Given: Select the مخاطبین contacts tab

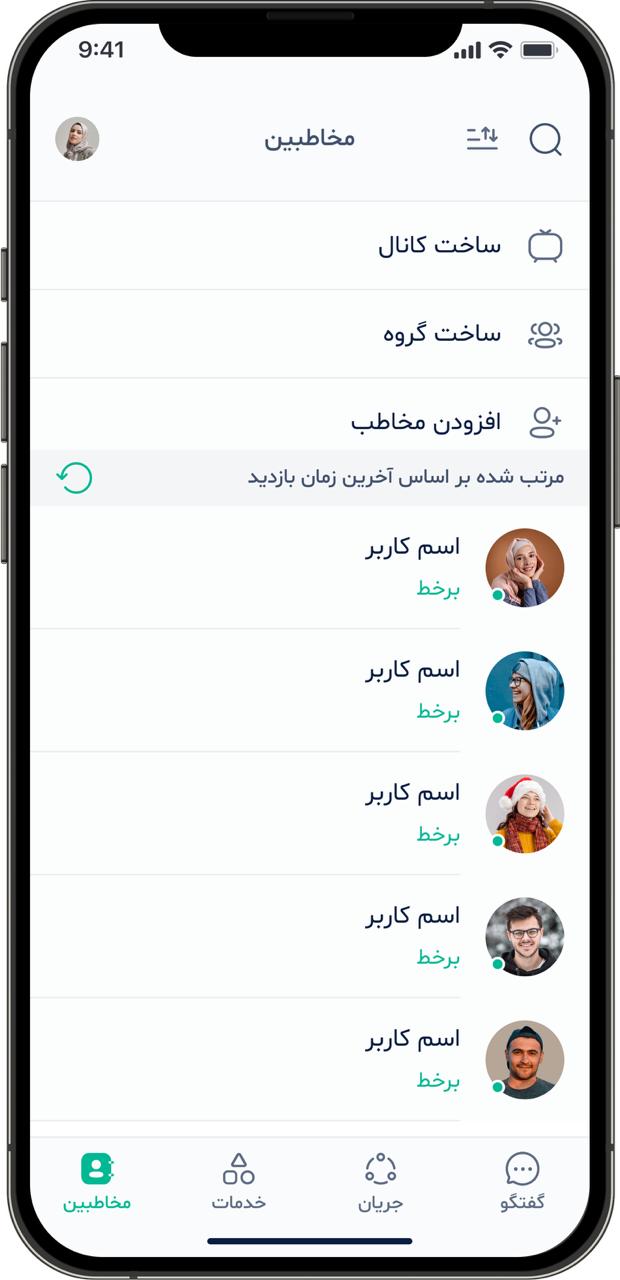Looking at the screenshot, I should pos(97,1181).
